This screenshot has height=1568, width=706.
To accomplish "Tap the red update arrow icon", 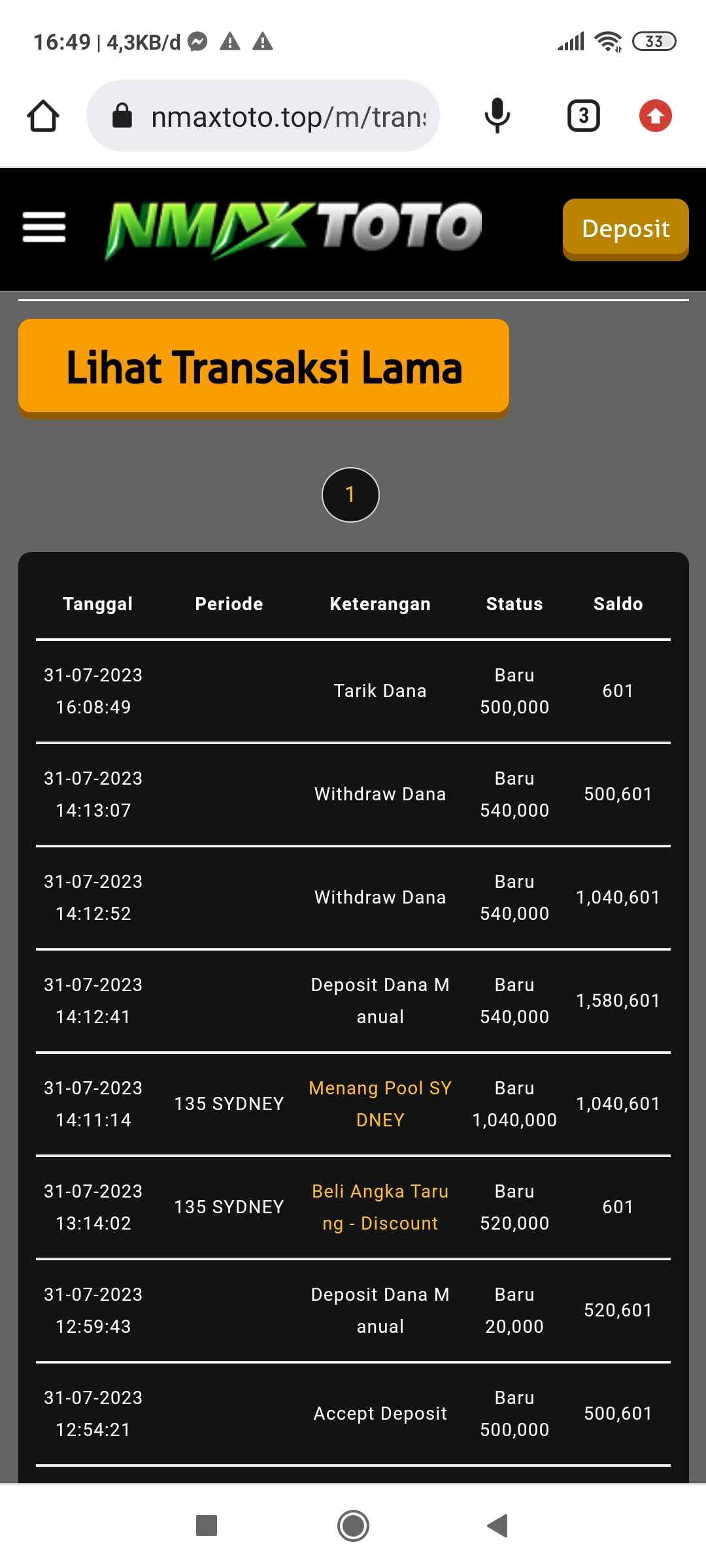I will [655, 116].
